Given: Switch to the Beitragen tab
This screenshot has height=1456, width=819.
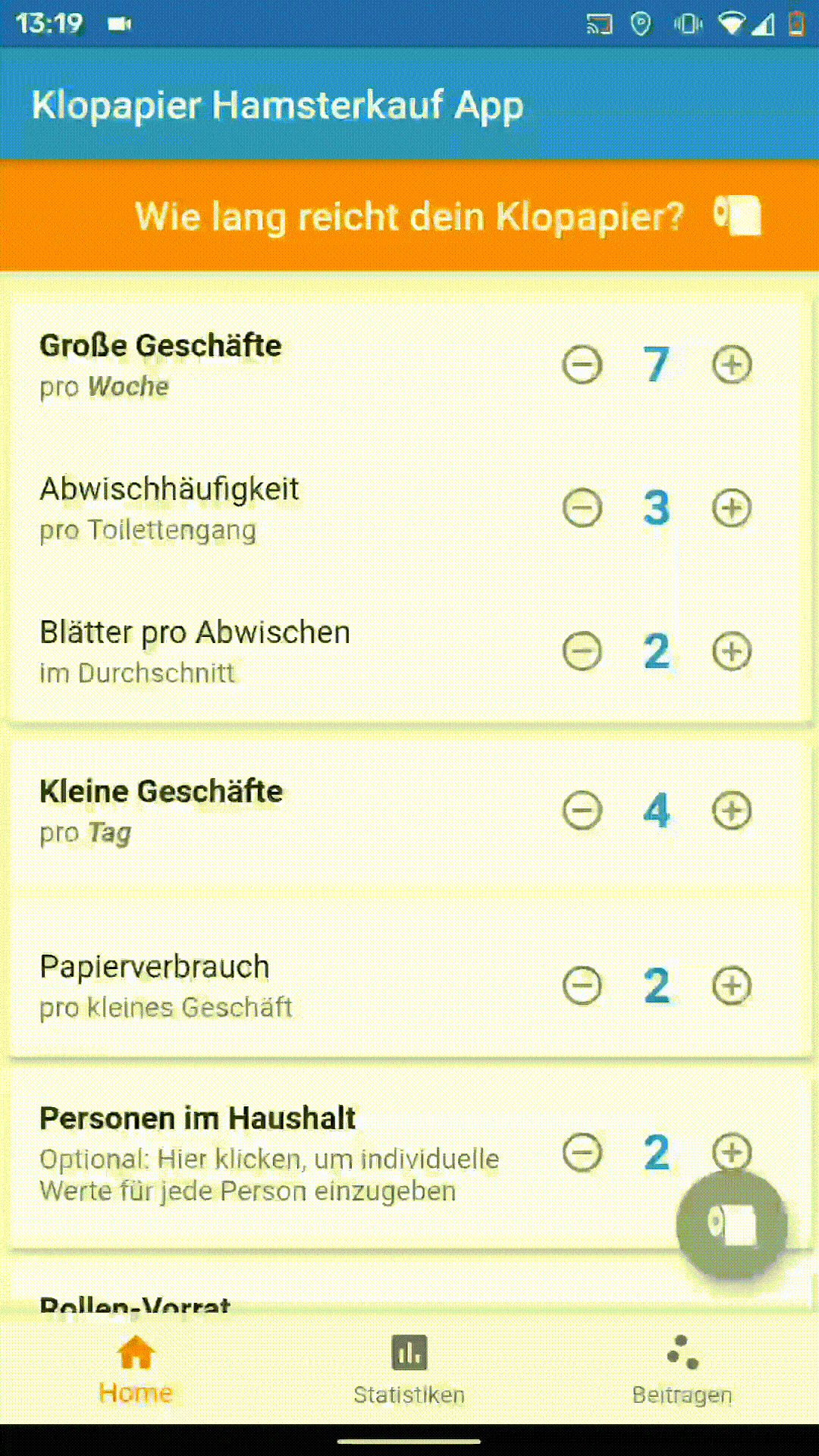Looking at the screenshot, I should coord(682,1370).
